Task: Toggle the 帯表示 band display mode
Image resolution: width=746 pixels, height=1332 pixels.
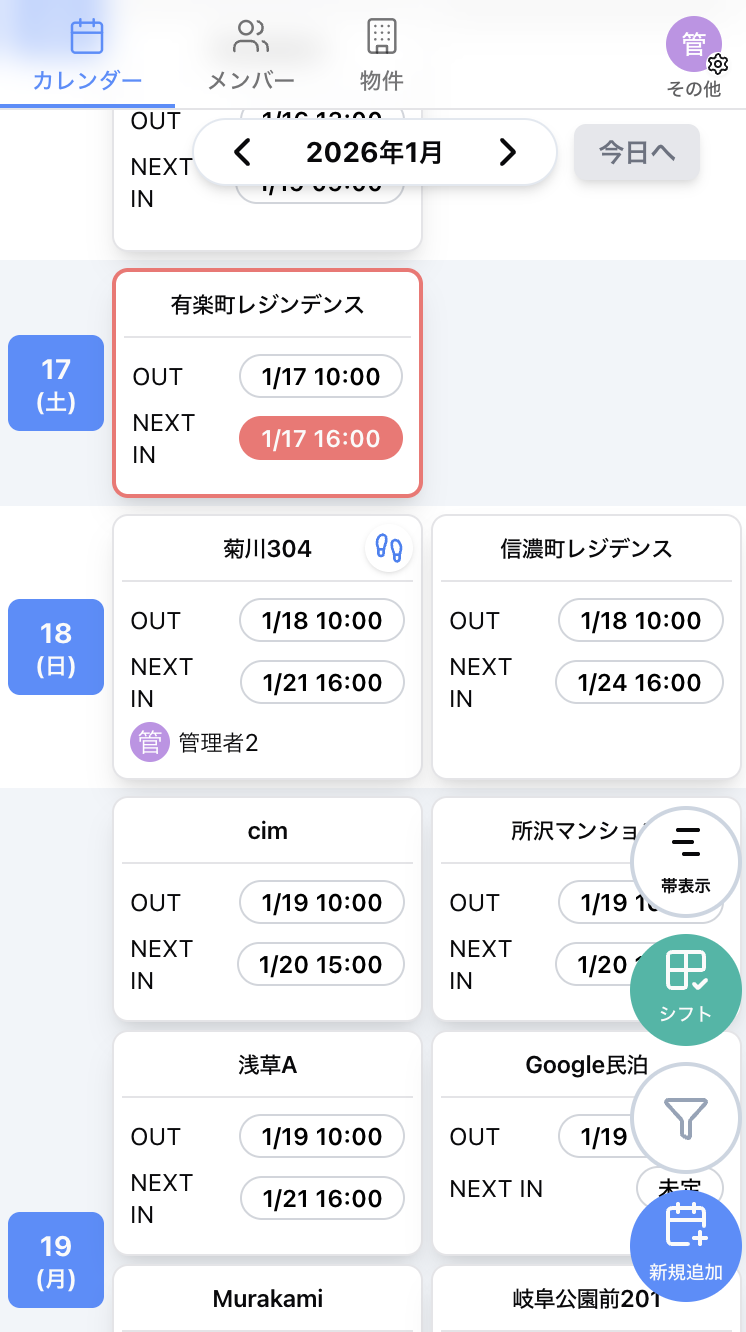Action: 686,862
